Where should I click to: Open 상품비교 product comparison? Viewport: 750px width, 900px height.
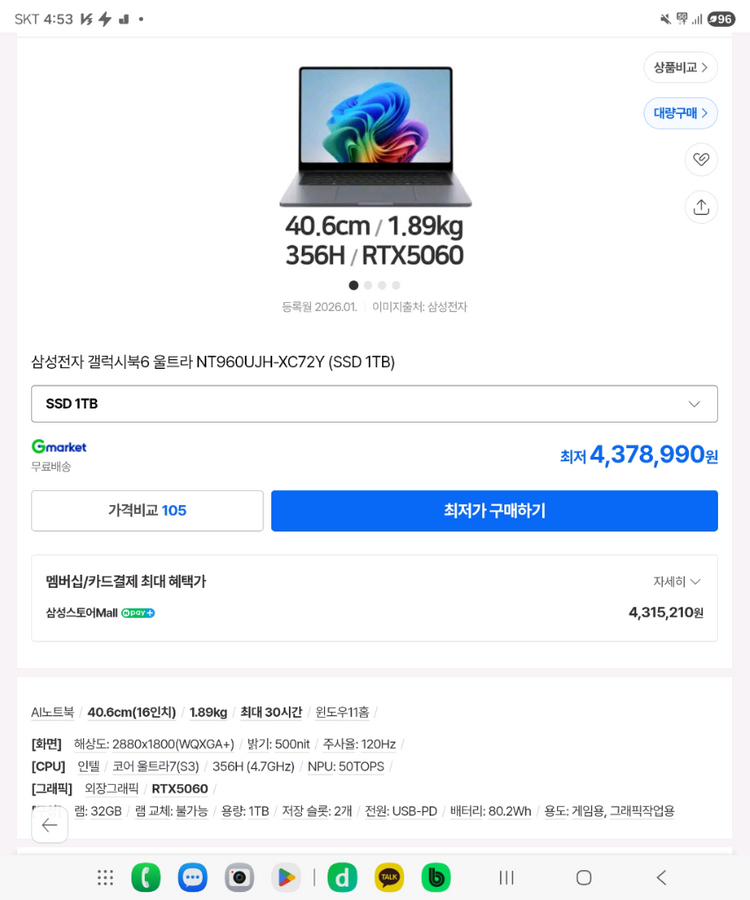click(x=680, y=67)
